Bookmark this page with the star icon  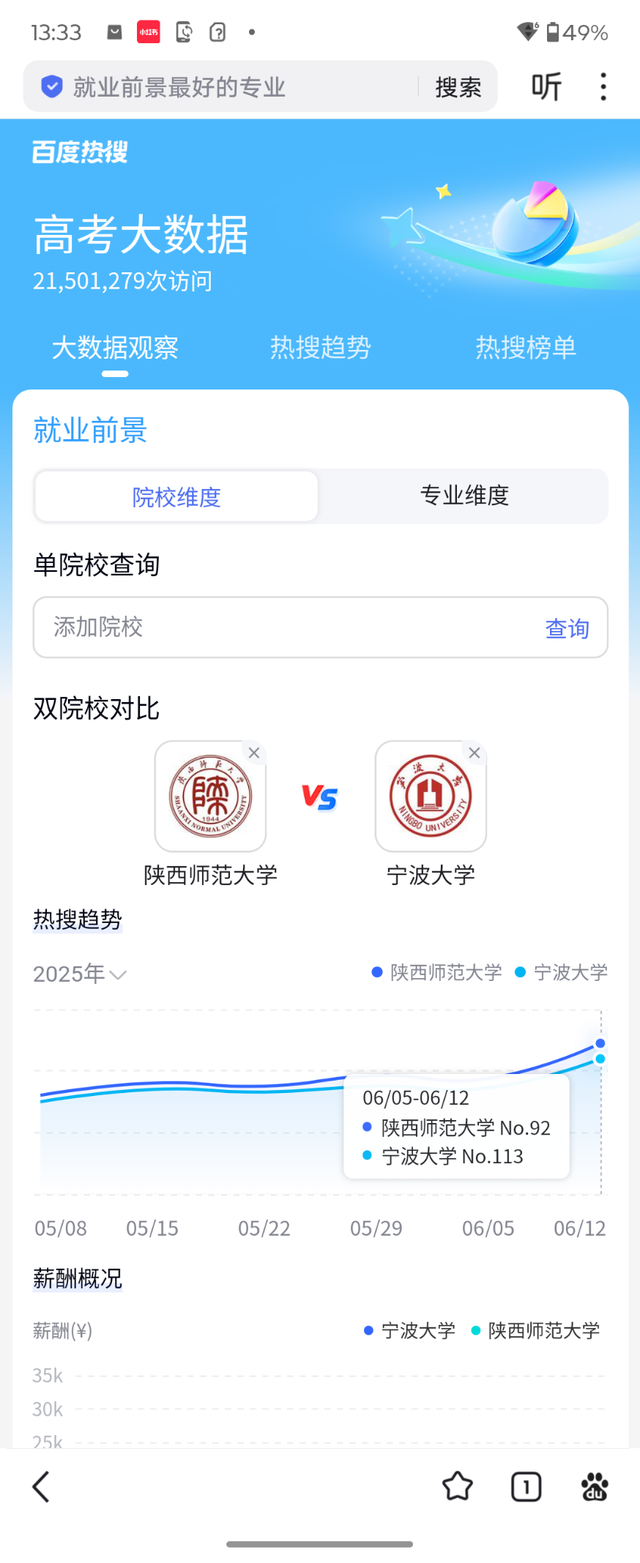457,1487
